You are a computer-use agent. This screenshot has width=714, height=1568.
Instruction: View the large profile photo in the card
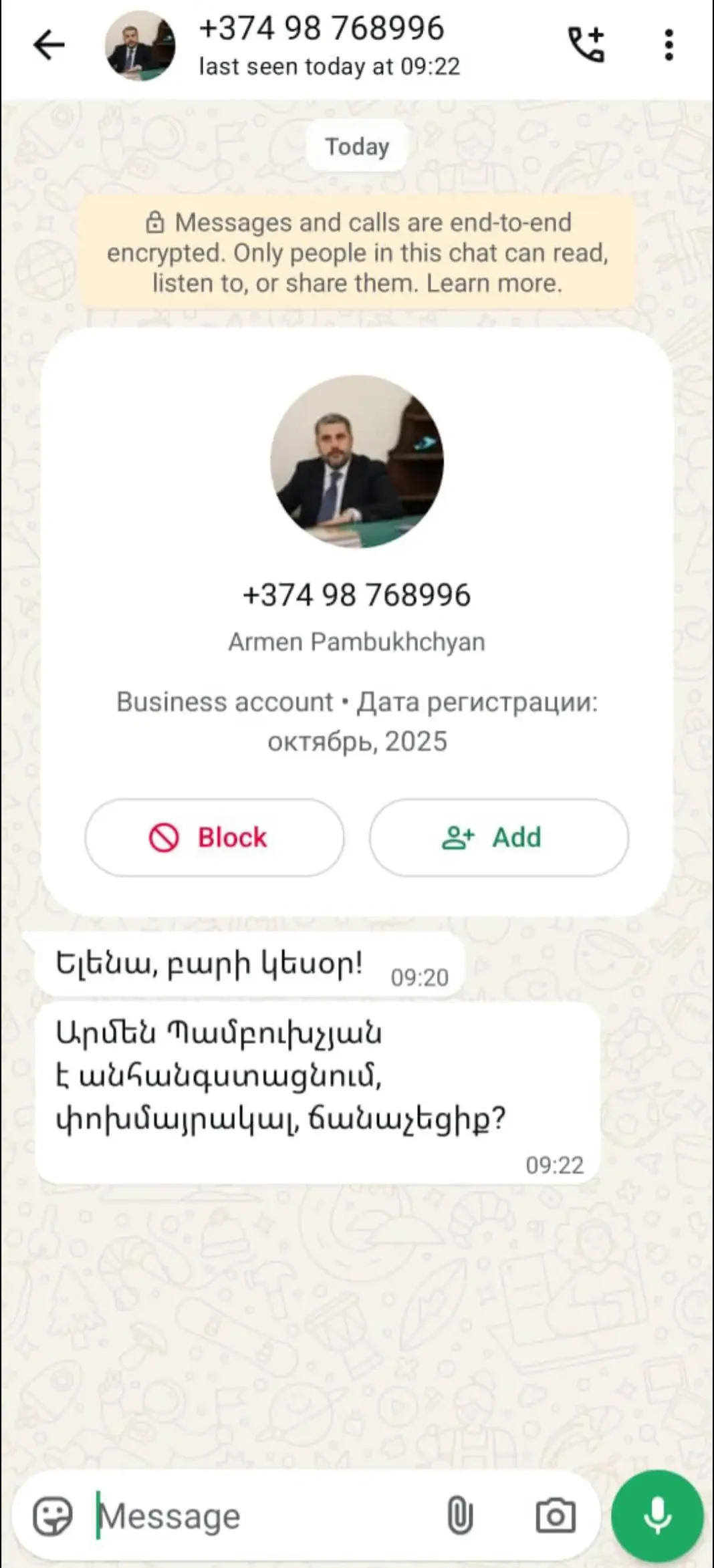pyautogui.click(x=357, y=461)
